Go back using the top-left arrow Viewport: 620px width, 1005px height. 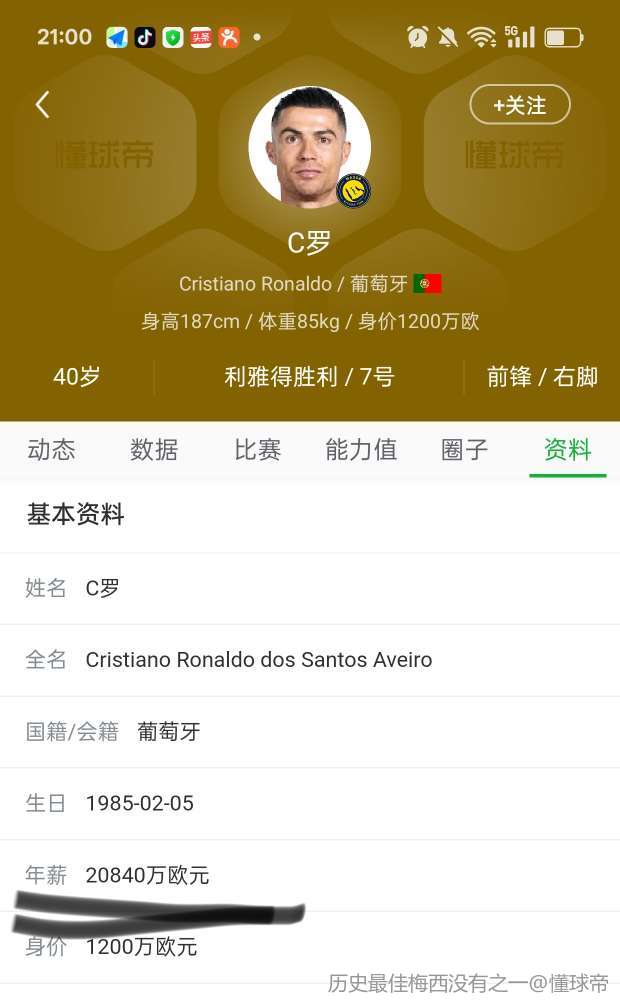42,105
